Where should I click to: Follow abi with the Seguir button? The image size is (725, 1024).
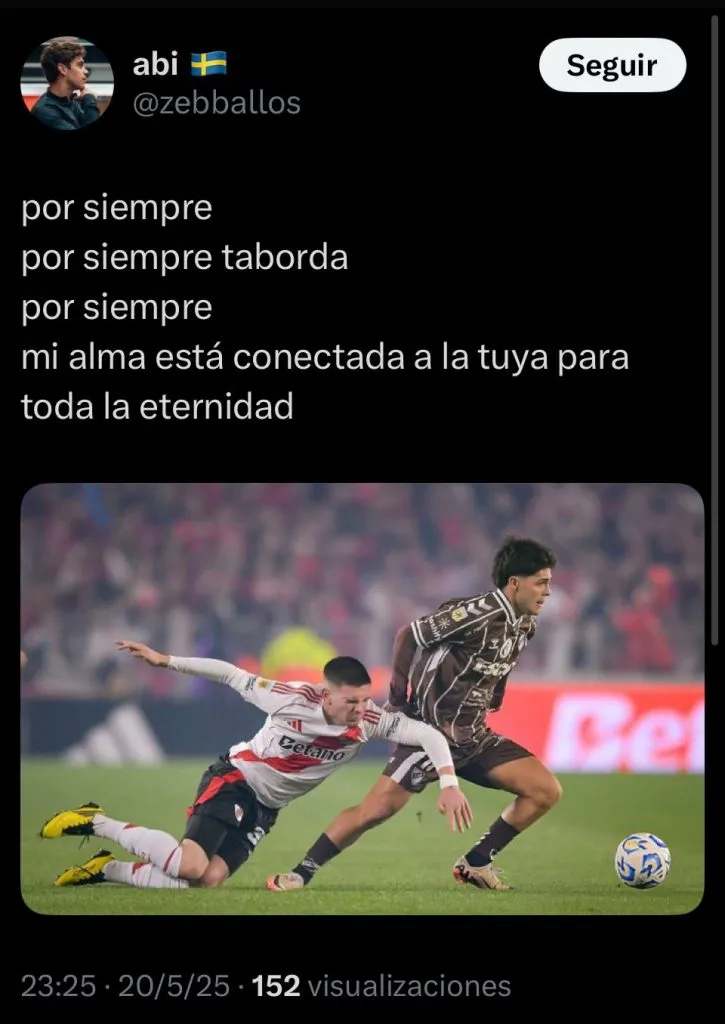coord(612,66)
